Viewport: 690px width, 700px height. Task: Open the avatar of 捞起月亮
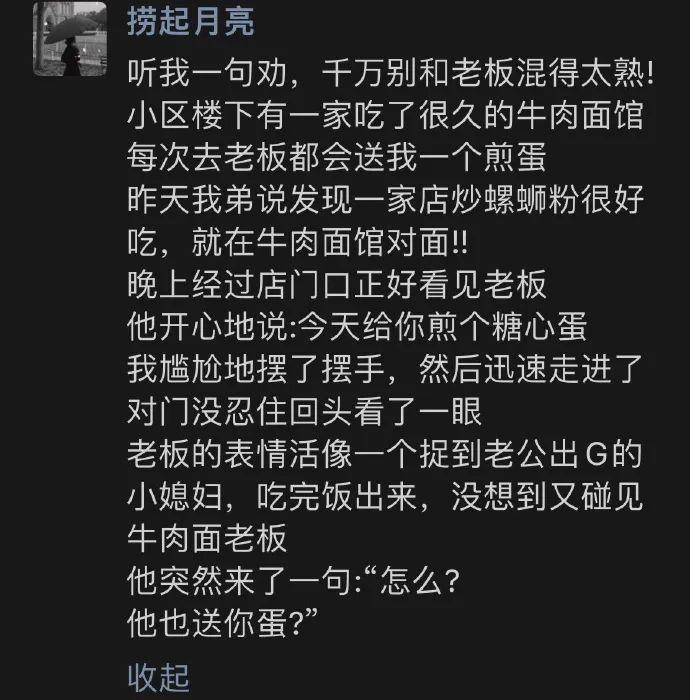(x=70, y=38)
